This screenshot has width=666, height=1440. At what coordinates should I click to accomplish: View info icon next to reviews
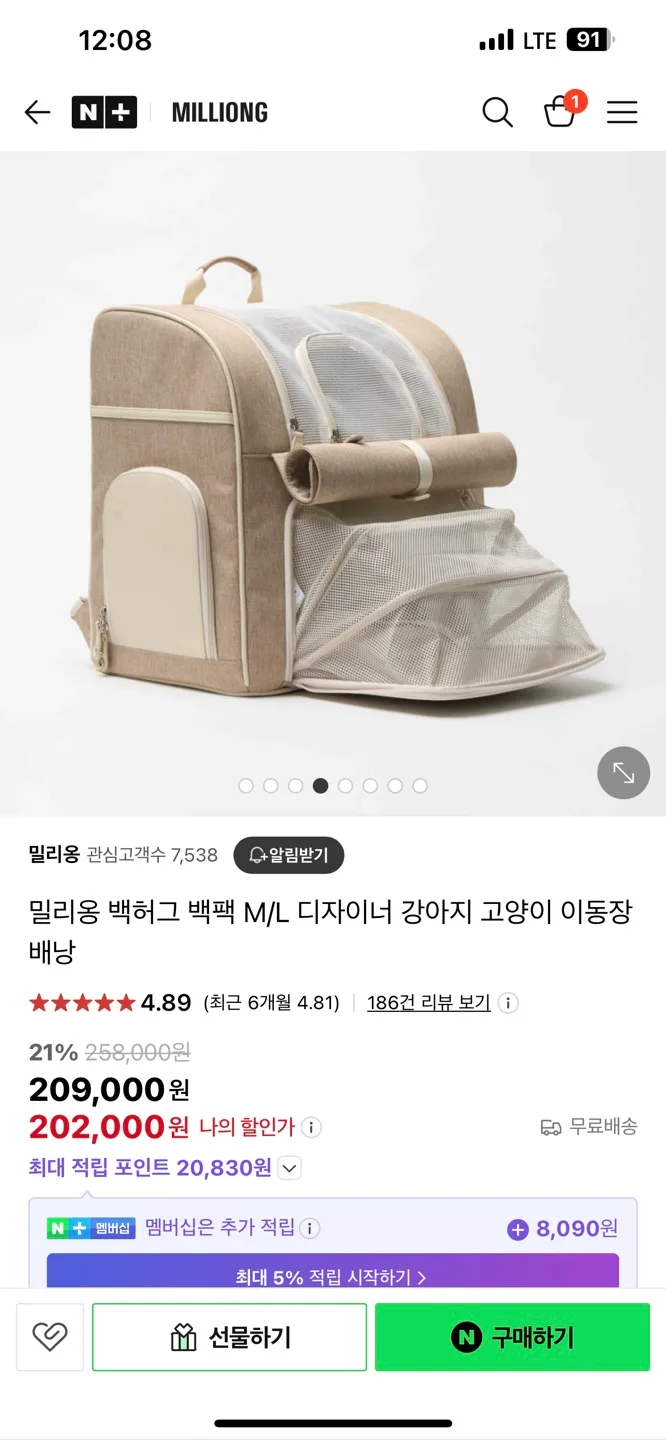(x=508, y=1003)
